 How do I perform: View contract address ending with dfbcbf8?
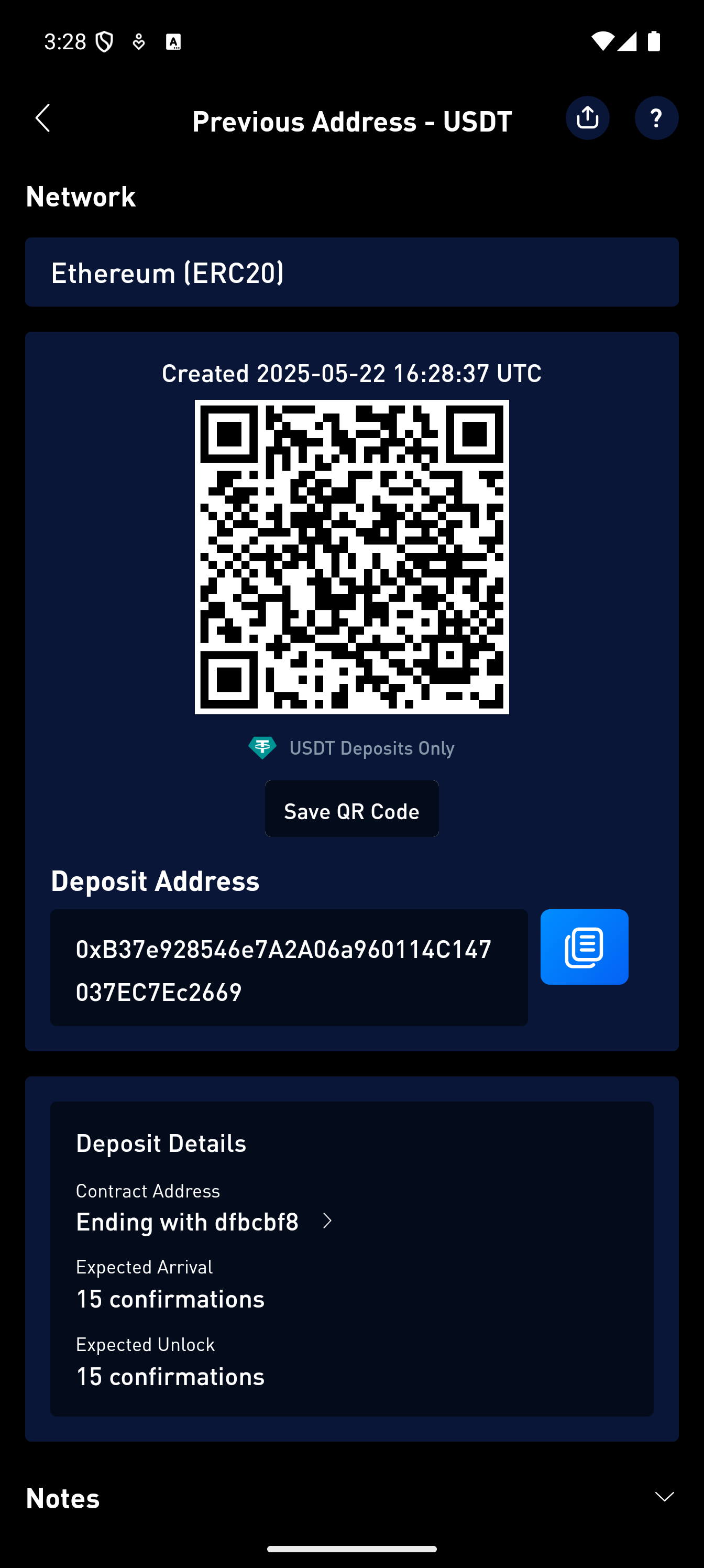point(205,1221)
